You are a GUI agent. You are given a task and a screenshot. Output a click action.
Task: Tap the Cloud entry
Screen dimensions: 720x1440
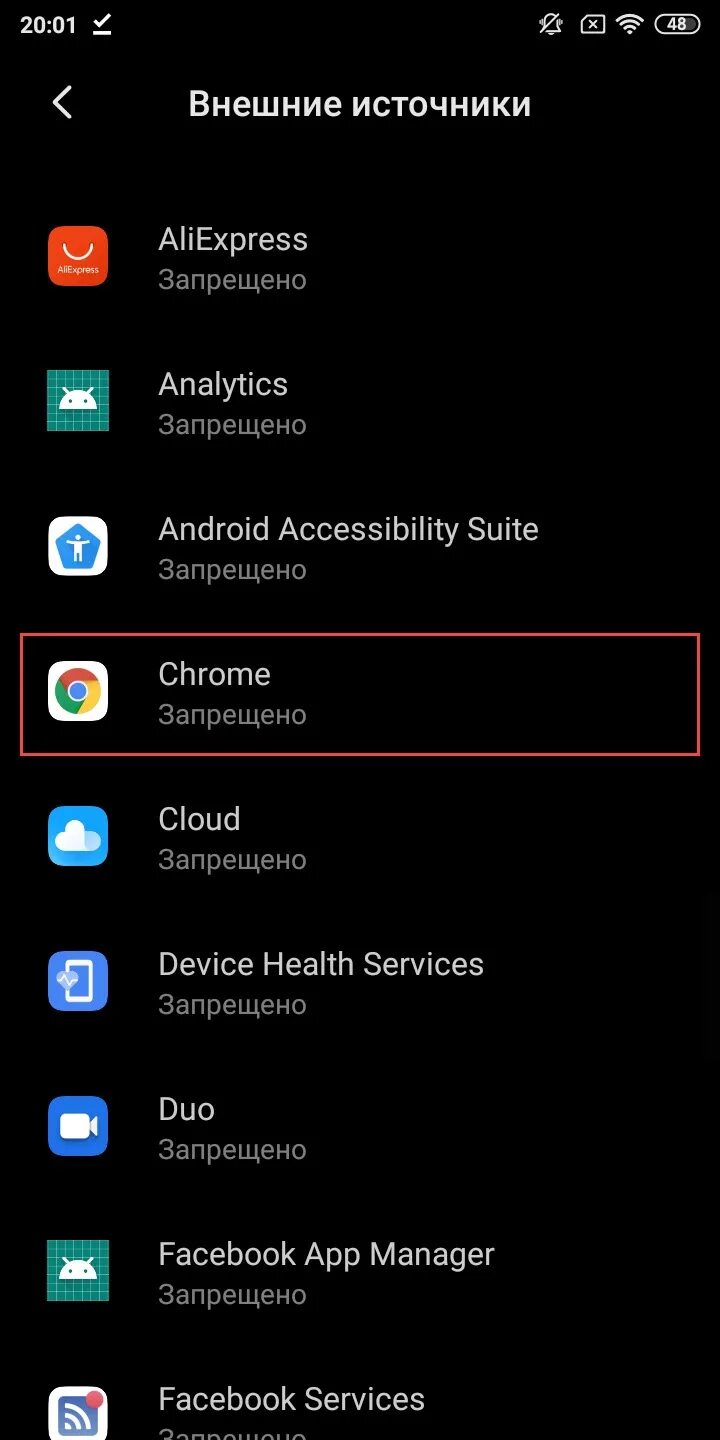(x=360, y=837)
